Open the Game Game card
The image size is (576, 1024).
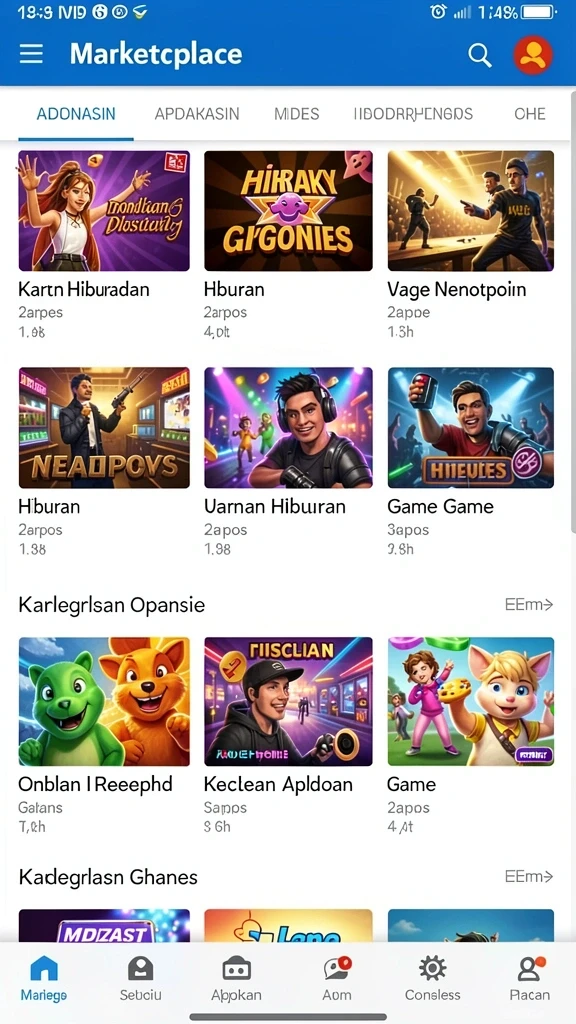coord(470,462)
